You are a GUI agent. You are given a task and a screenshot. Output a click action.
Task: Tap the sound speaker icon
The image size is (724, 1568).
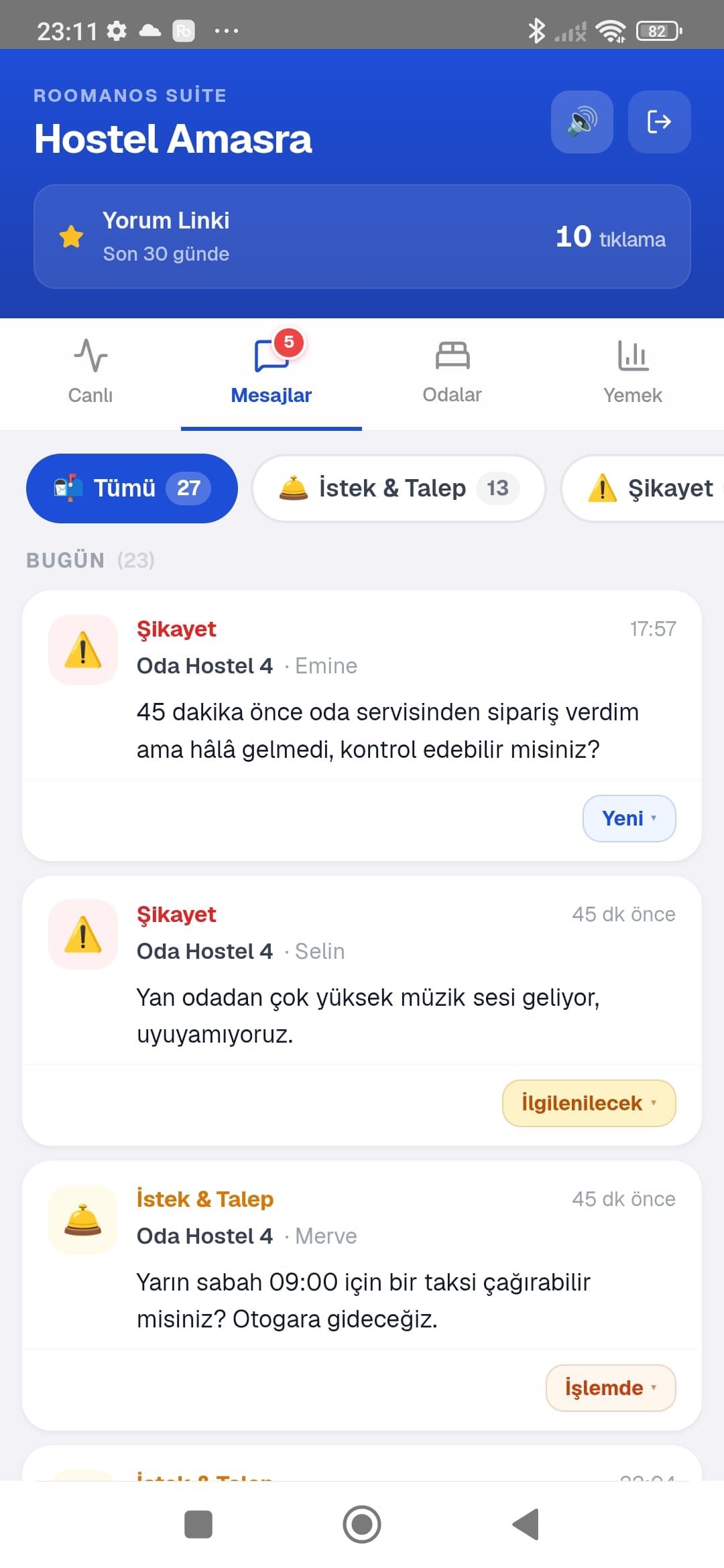pos(582,122)
